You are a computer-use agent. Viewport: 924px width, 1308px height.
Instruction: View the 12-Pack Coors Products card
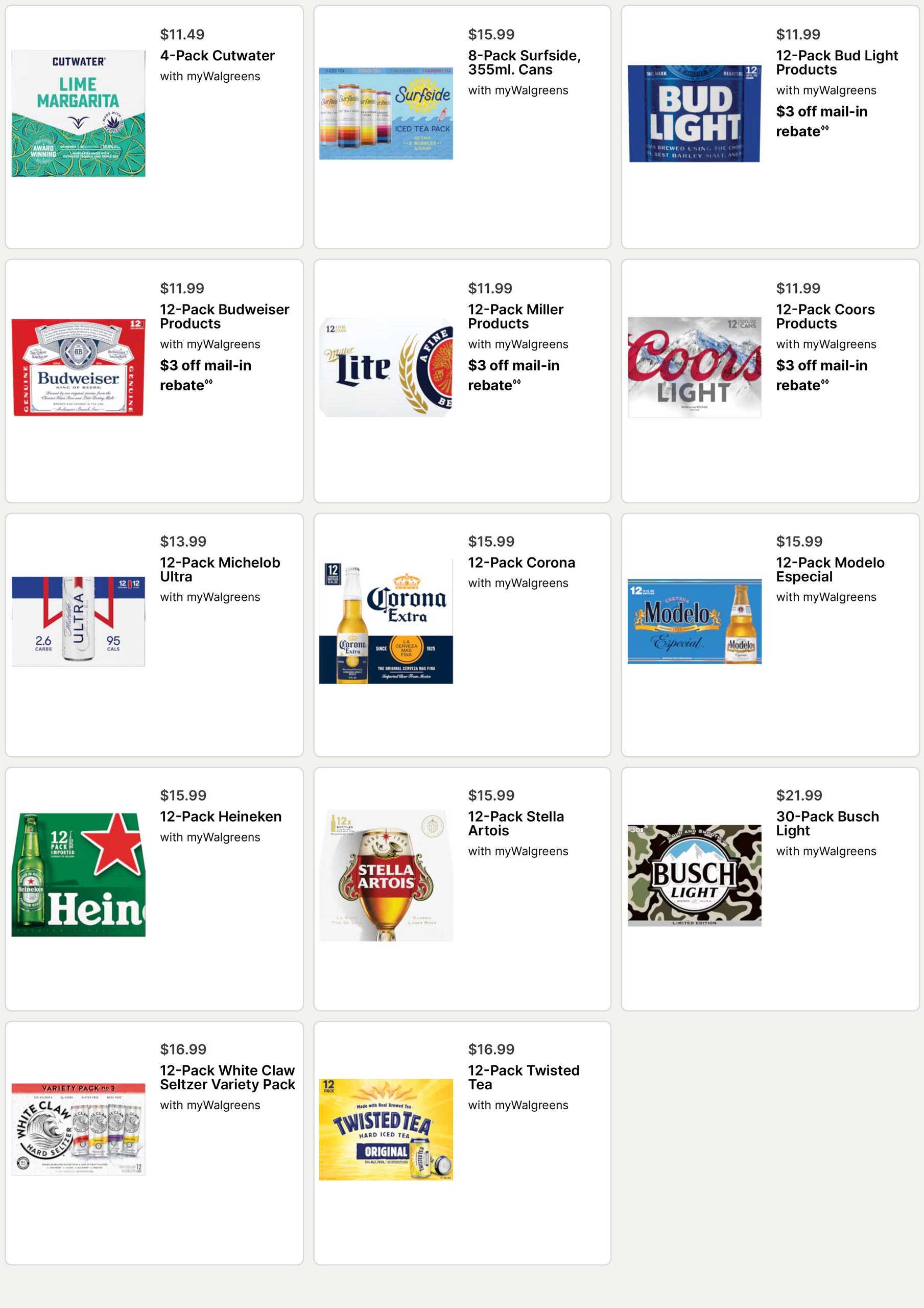tap(770, 381)
